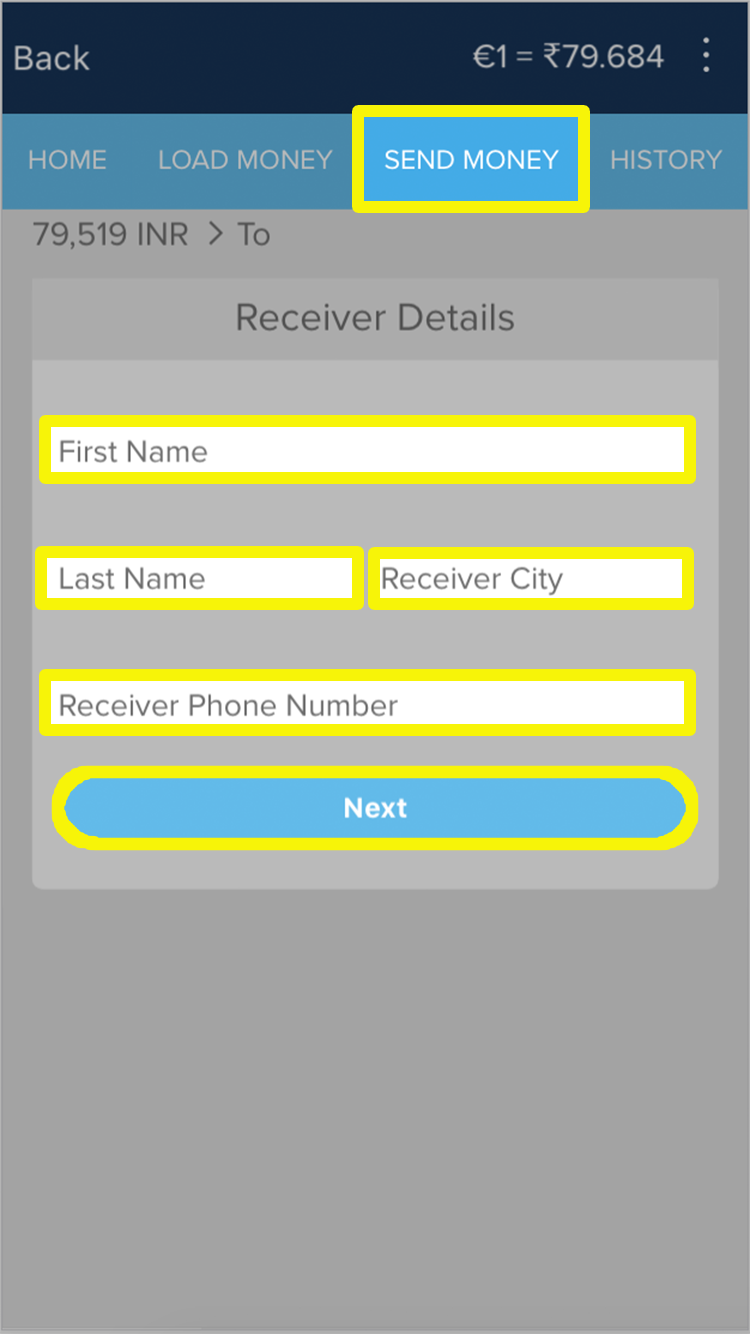Select the Send Money tab

coord(471,160)
